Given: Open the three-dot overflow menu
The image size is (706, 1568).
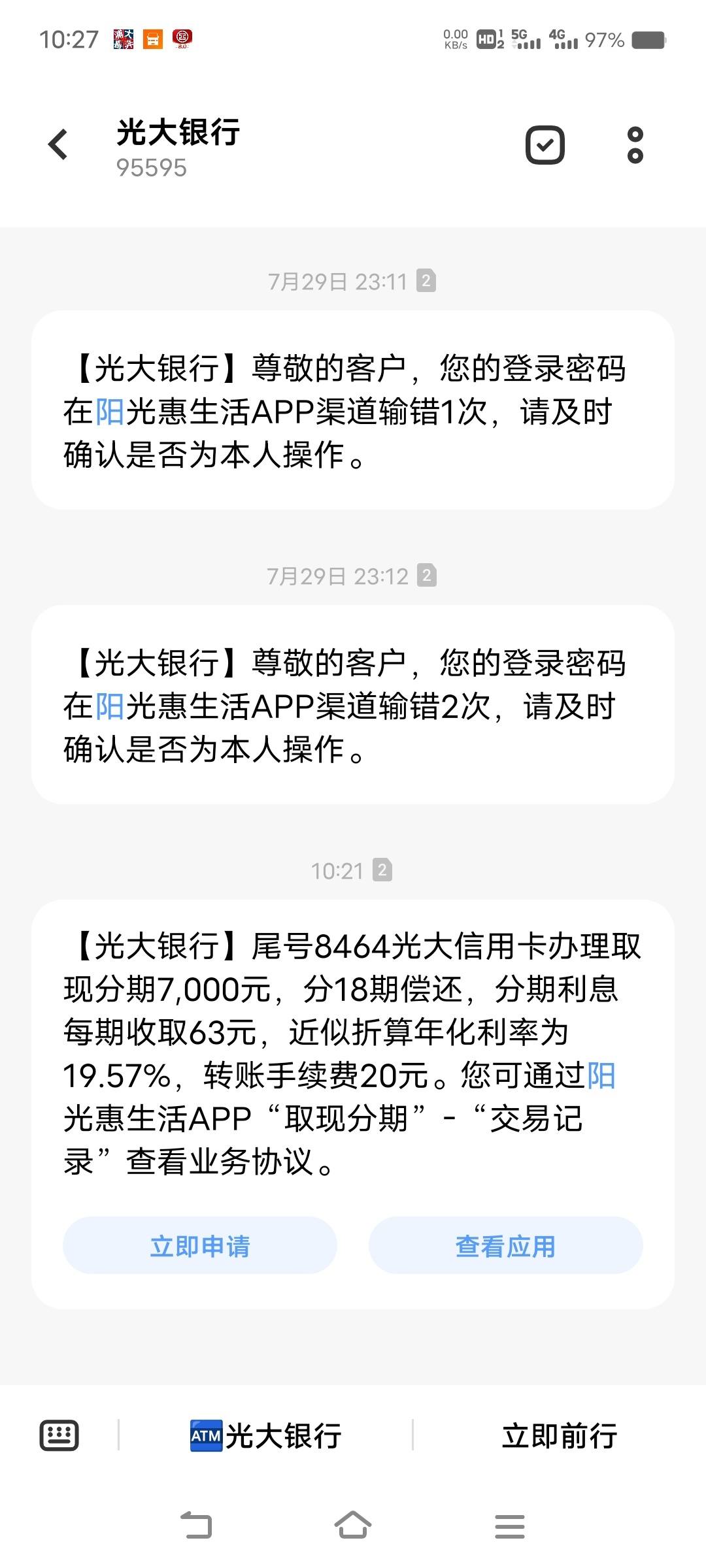Looking at the screenshot, I should (633, 145).
